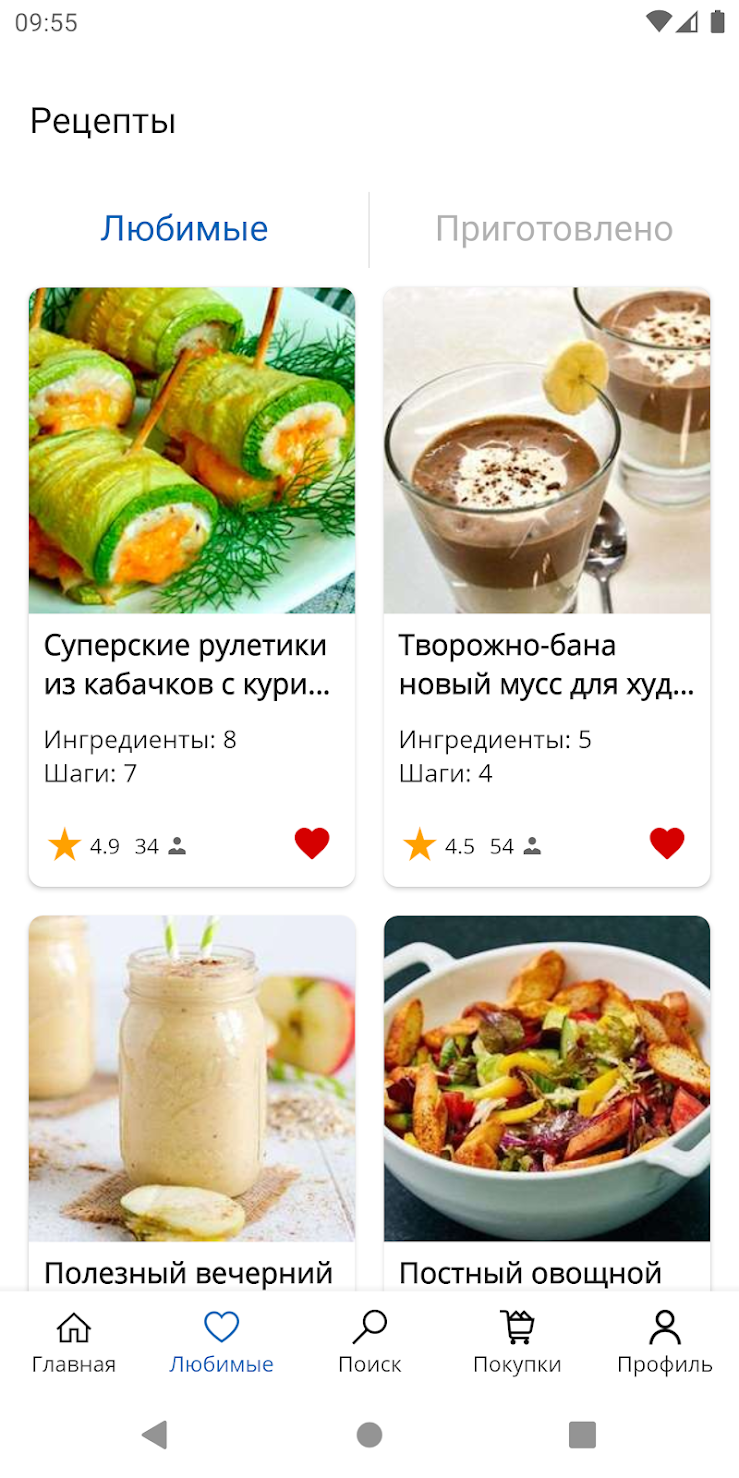Select the Любимые top tab
This screenshot has width=739, height=1478.
point(184,229)
